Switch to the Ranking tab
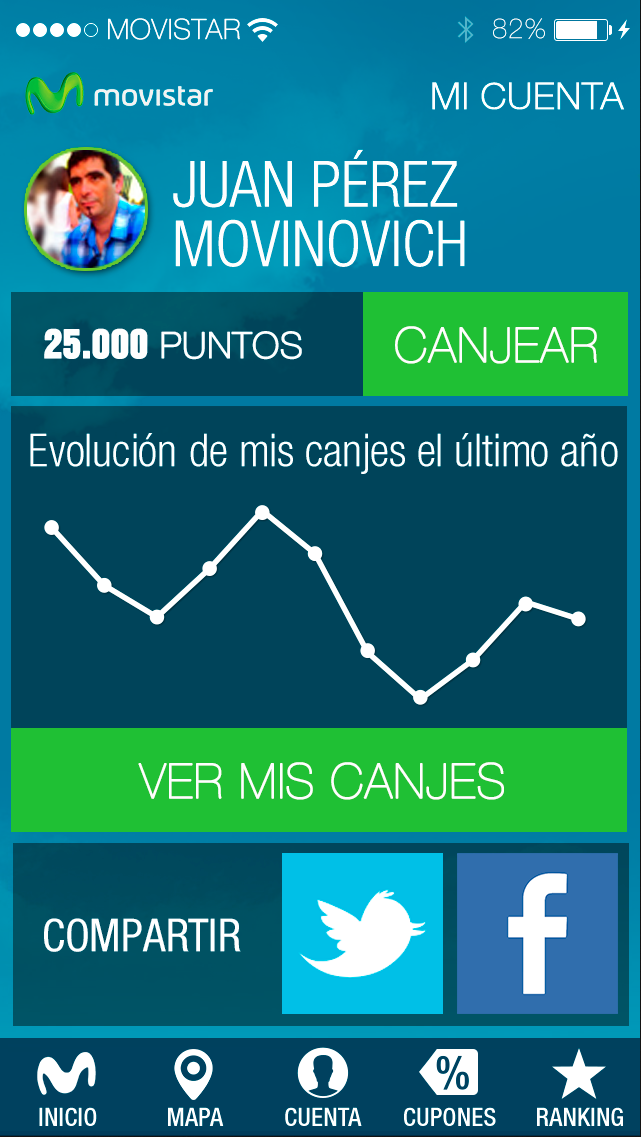 579,1088
